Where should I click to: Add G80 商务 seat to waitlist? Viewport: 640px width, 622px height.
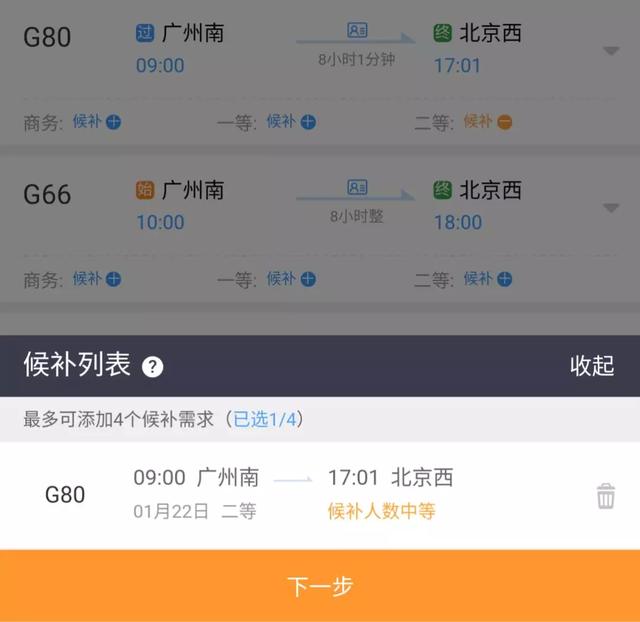(113, 122)
